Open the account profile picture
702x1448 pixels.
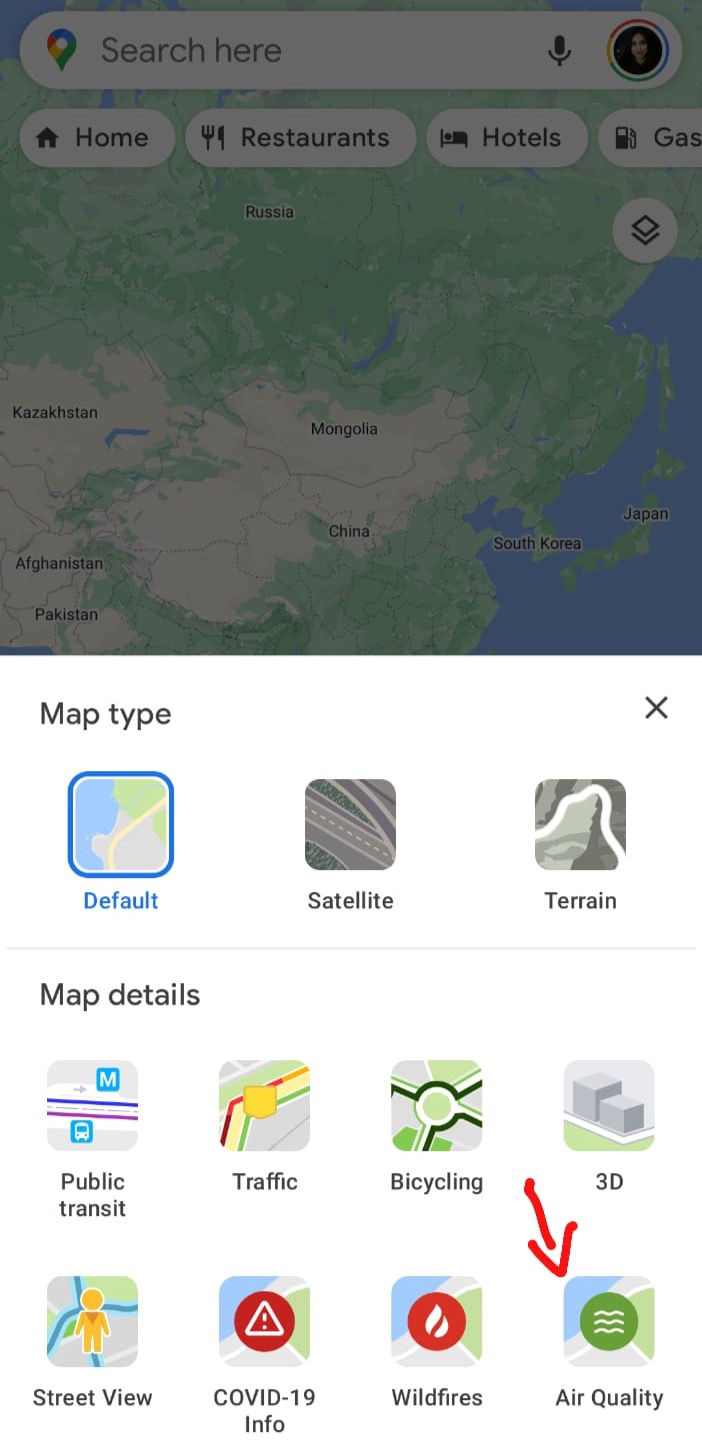coord(637,51)
